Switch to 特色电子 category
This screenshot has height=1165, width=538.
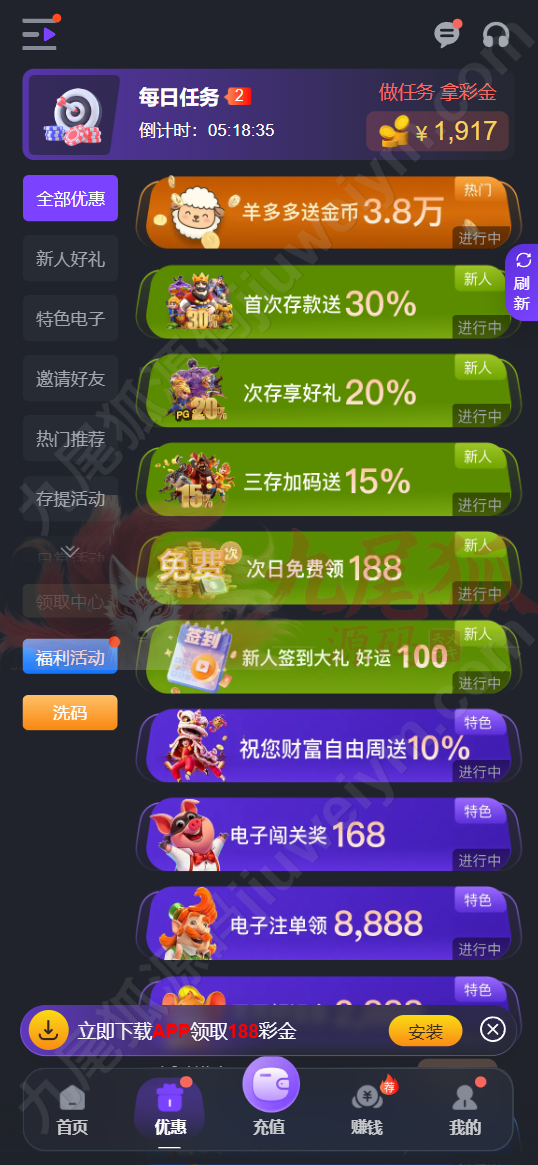point(71,319)
